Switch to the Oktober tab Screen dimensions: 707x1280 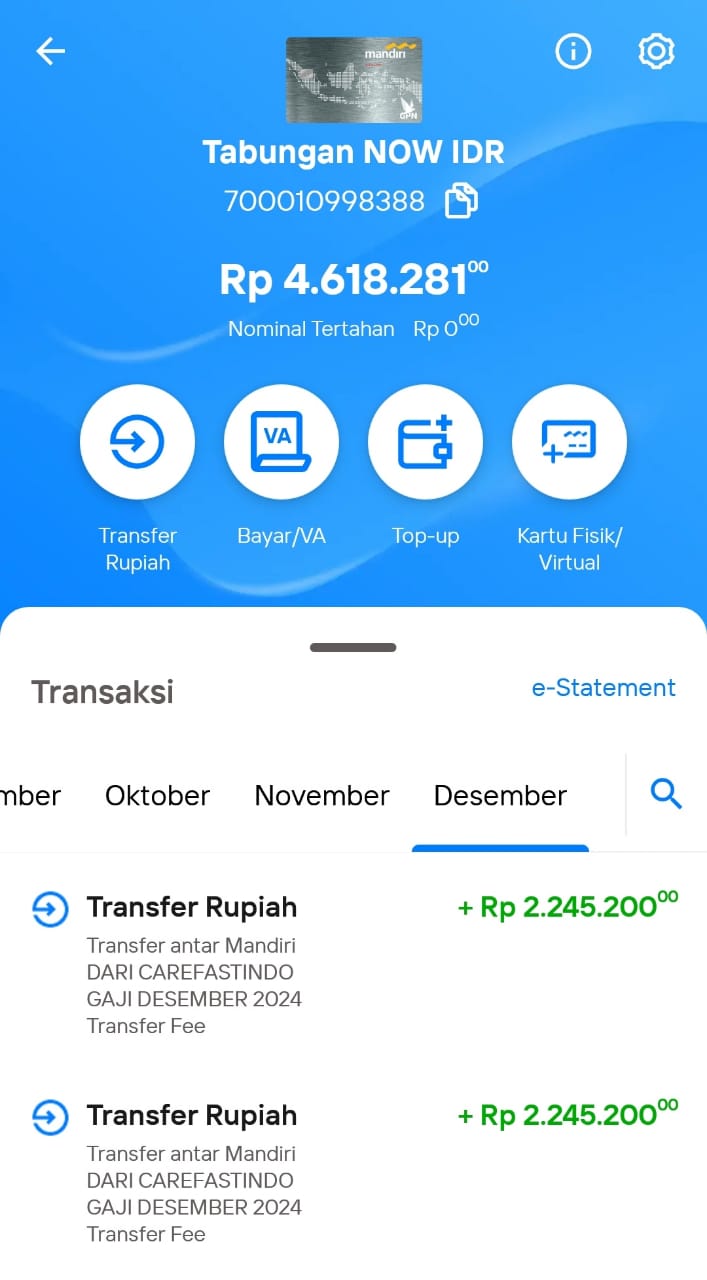(157, 796)
